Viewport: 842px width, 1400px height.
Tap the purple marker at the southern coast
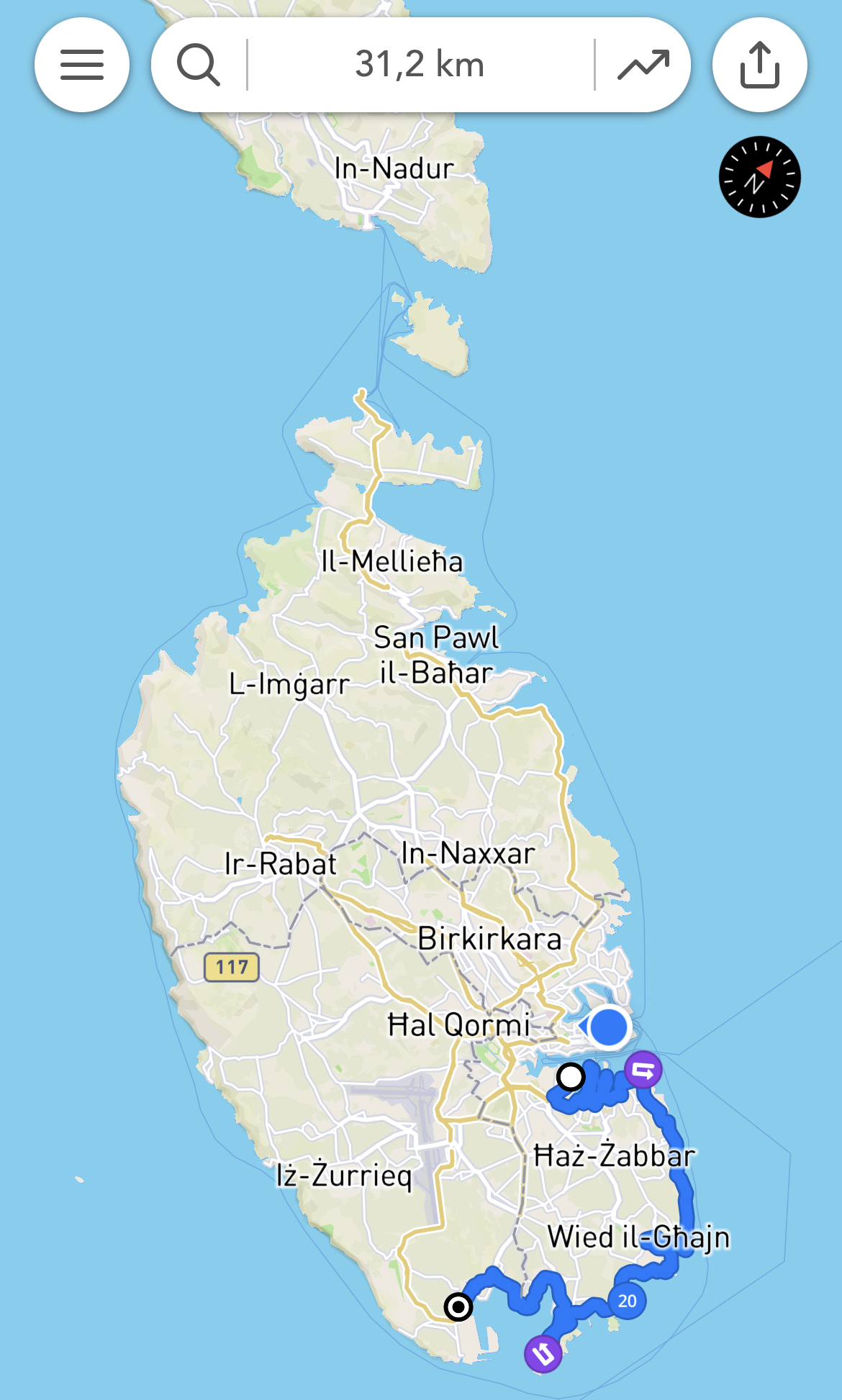tap(543, 1354)
